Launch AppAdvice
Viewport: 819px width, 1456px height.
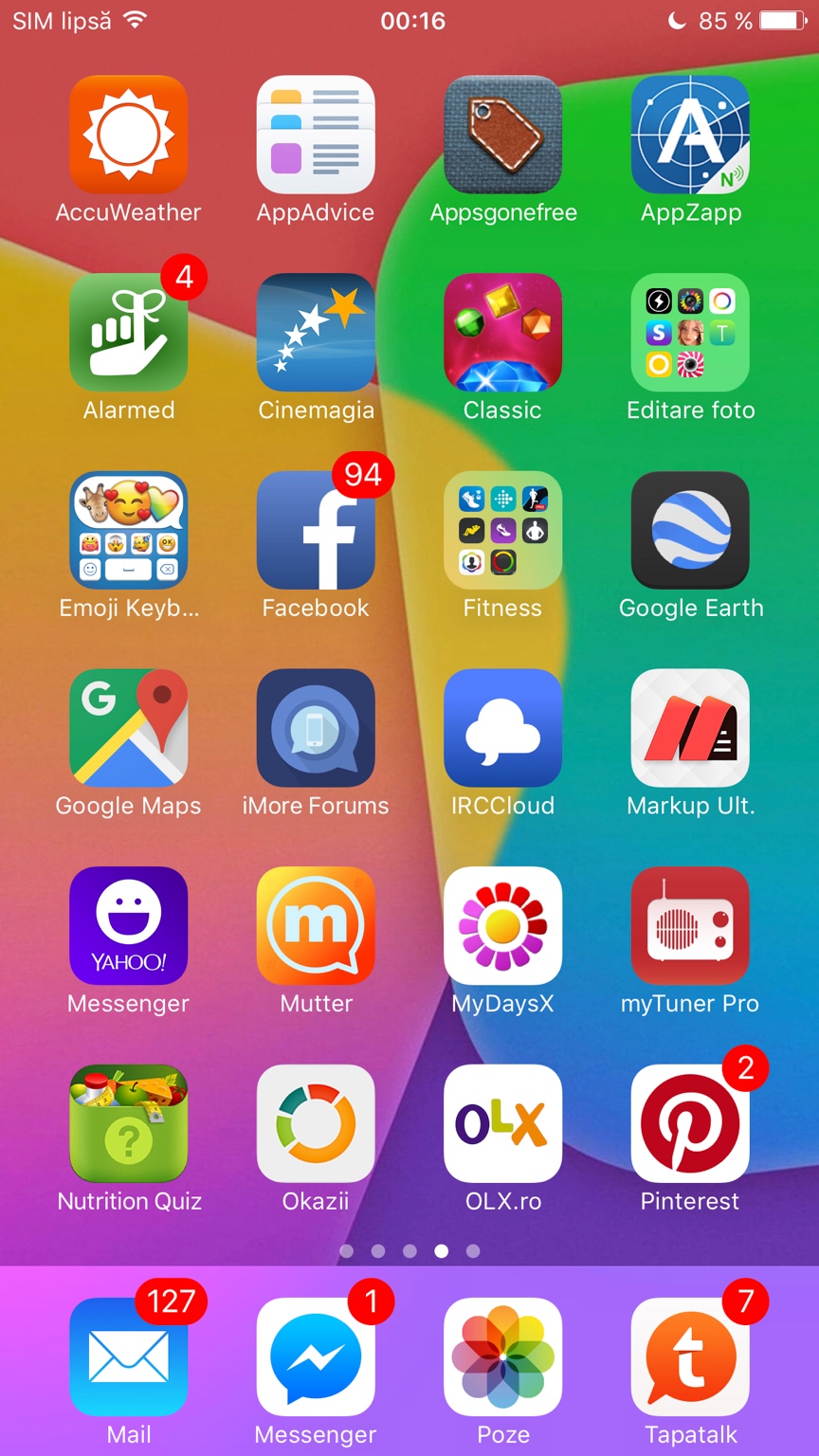click(316, 135)
